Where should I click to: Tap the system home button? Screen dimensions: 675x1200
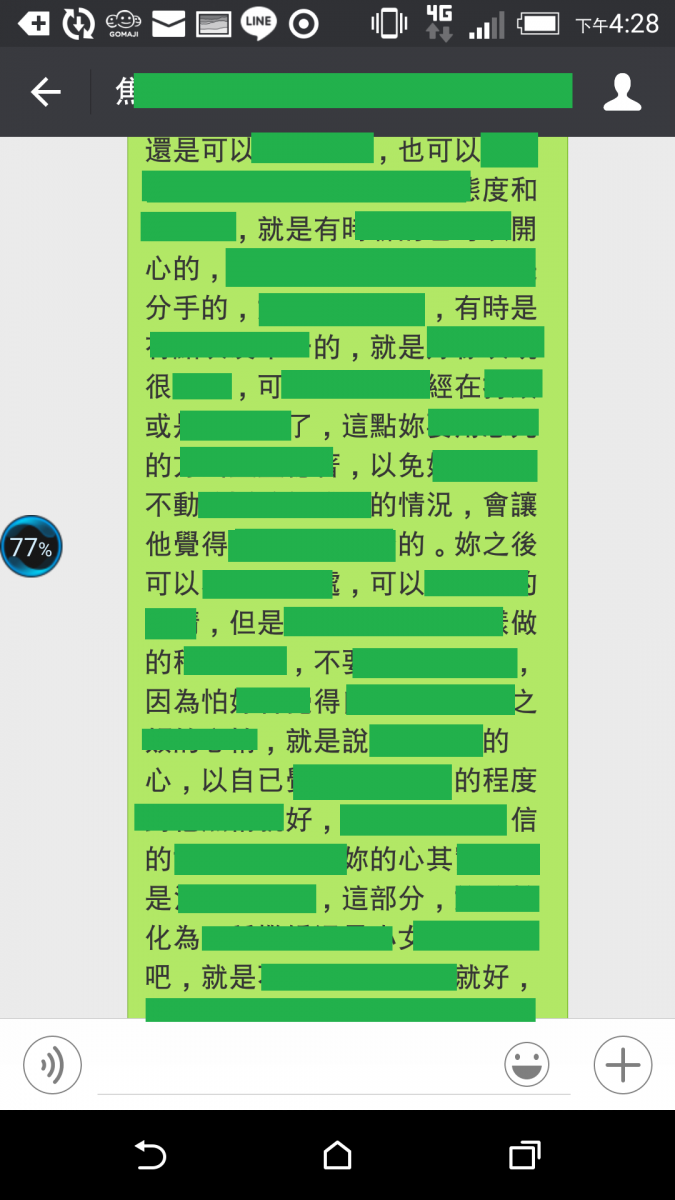(x=338, y=1155)
